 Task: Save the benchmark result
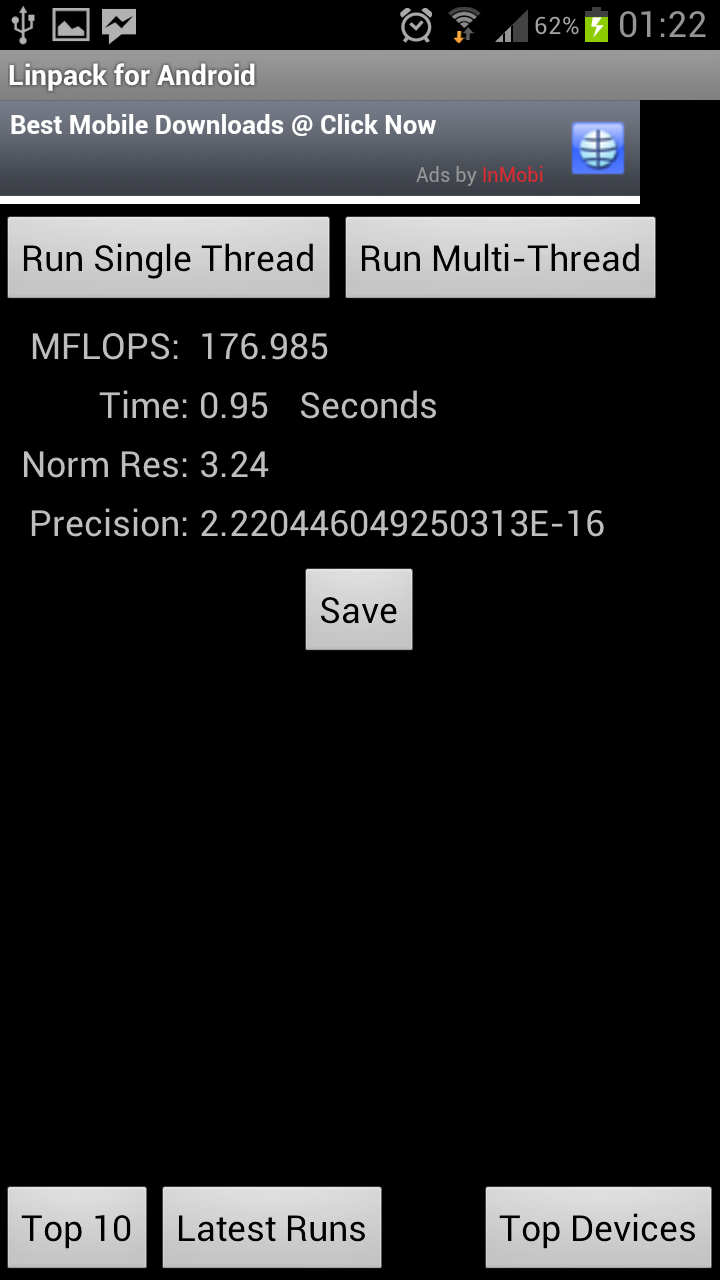coord(359,610)
